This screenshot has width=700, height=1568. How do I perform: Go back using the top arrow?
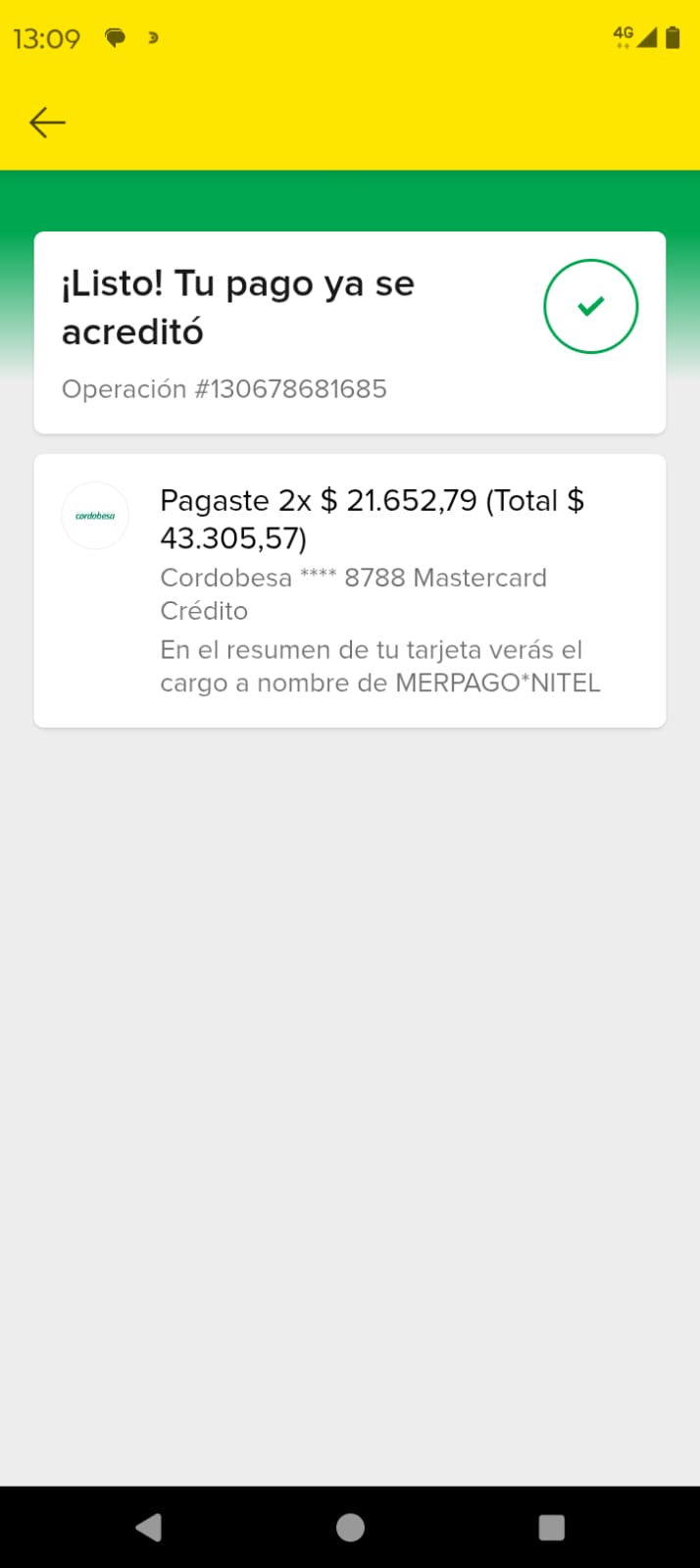point(47,123)
